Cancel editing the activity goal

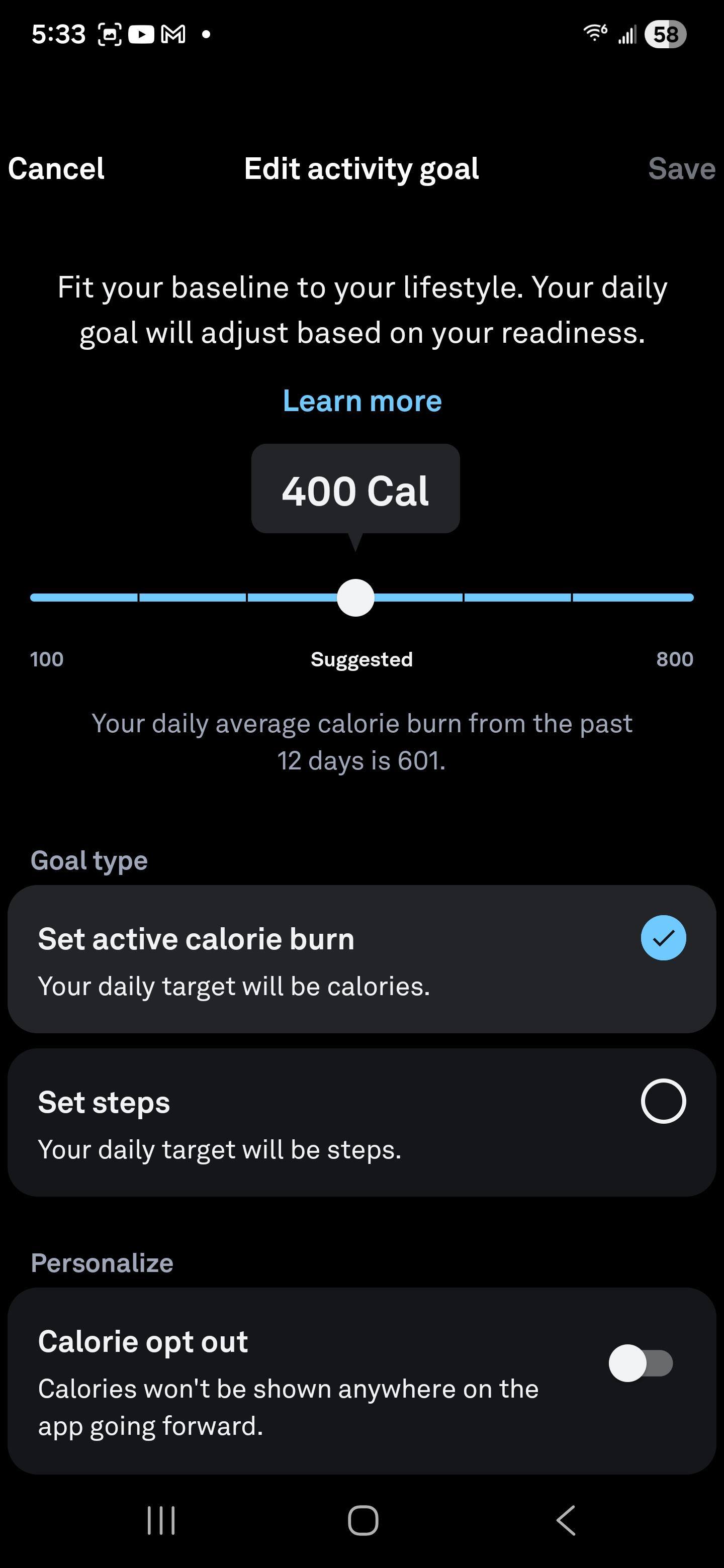[56, 168]
